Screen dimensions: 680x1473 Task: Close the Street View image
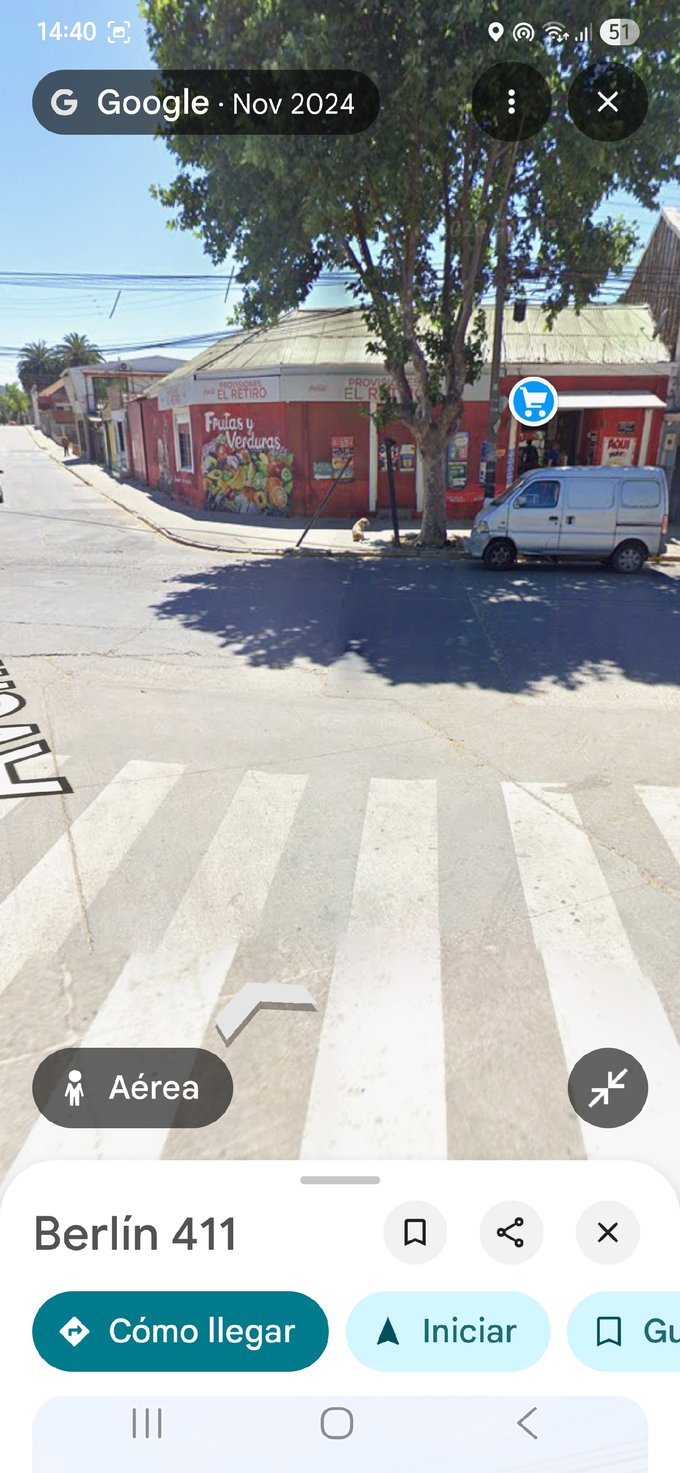point(607,102)
